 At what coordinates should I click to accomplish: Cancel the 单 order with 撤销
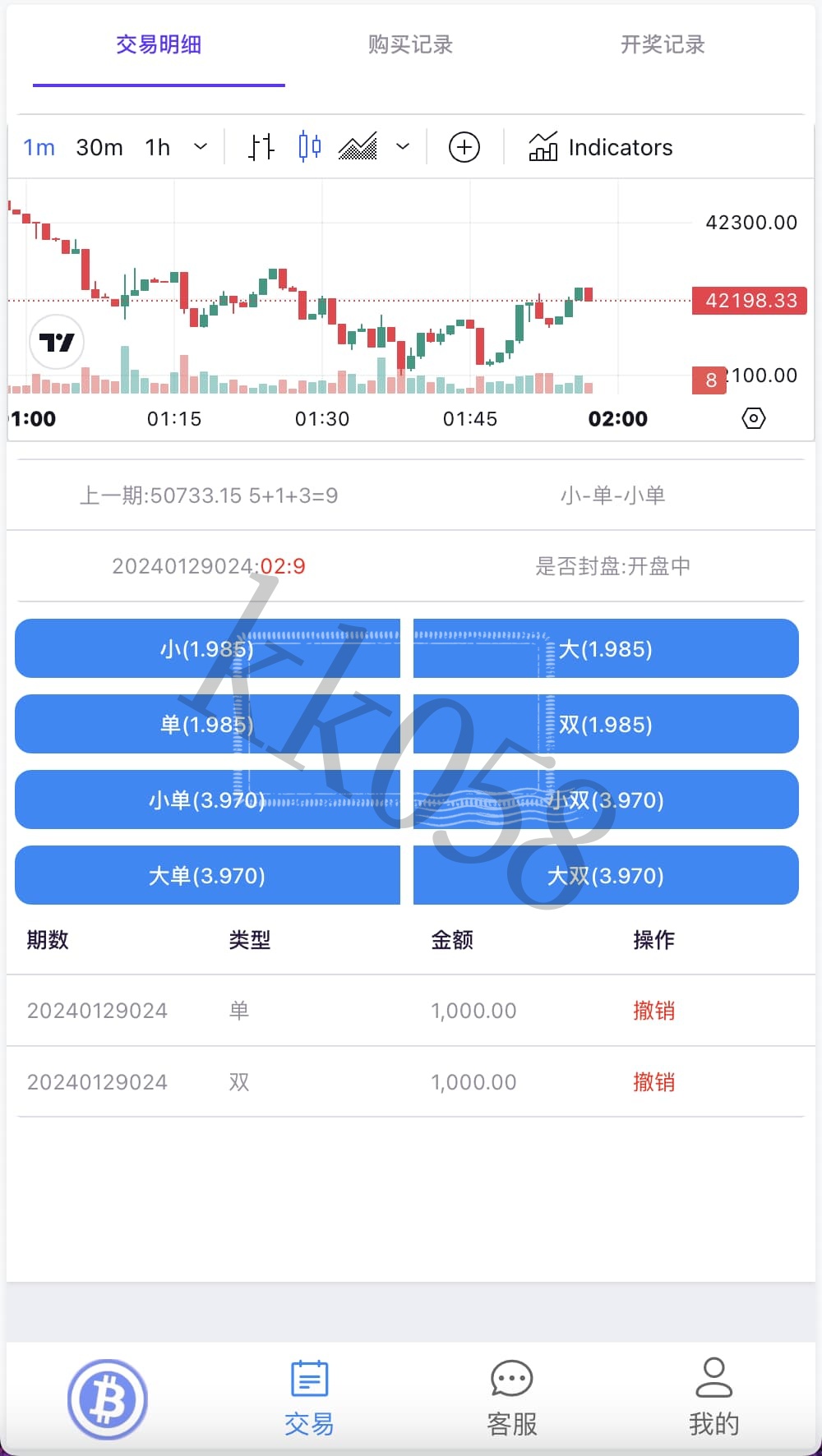pyautogui.click(x=653, y=1011)
